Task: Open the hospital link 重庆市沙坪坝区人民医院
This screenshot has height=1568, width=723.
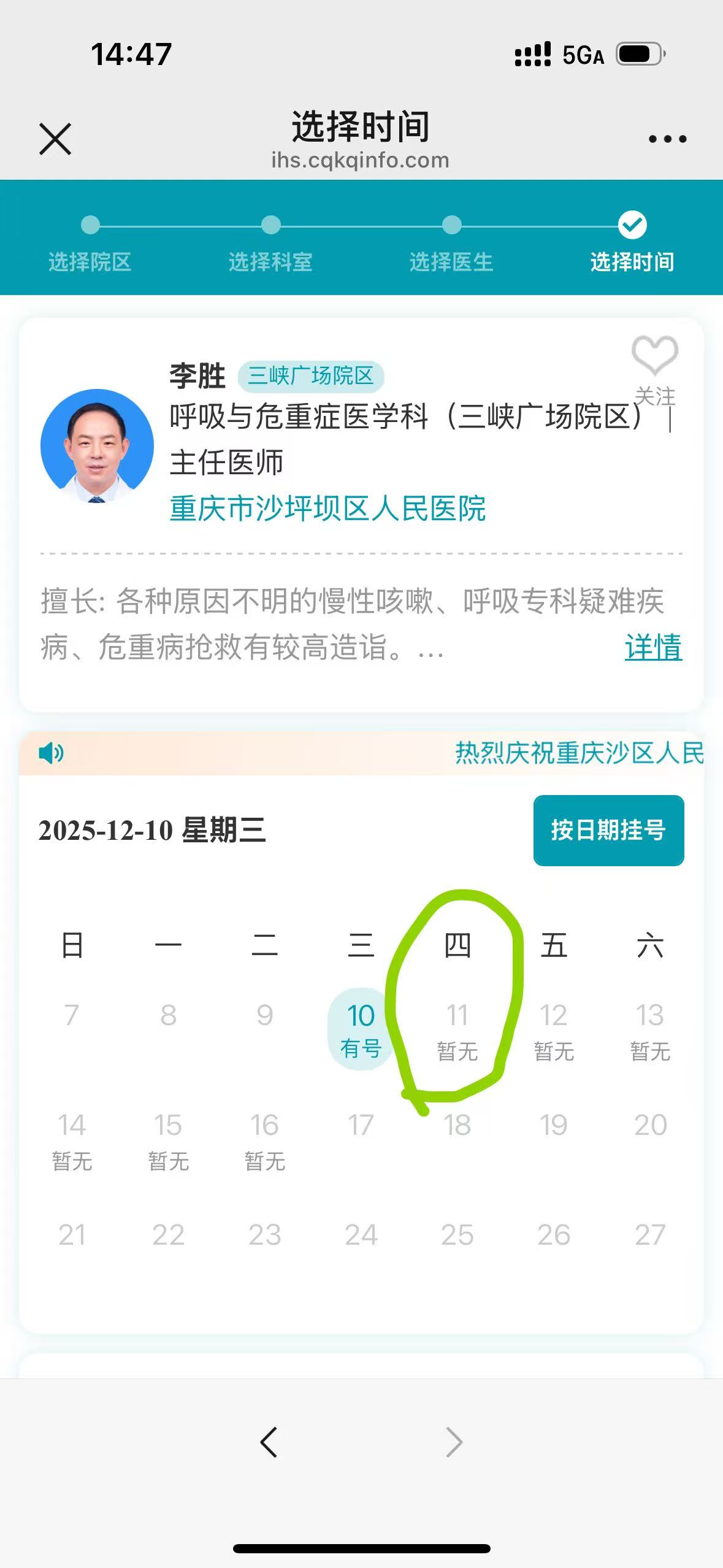Action: click(327, 509)
